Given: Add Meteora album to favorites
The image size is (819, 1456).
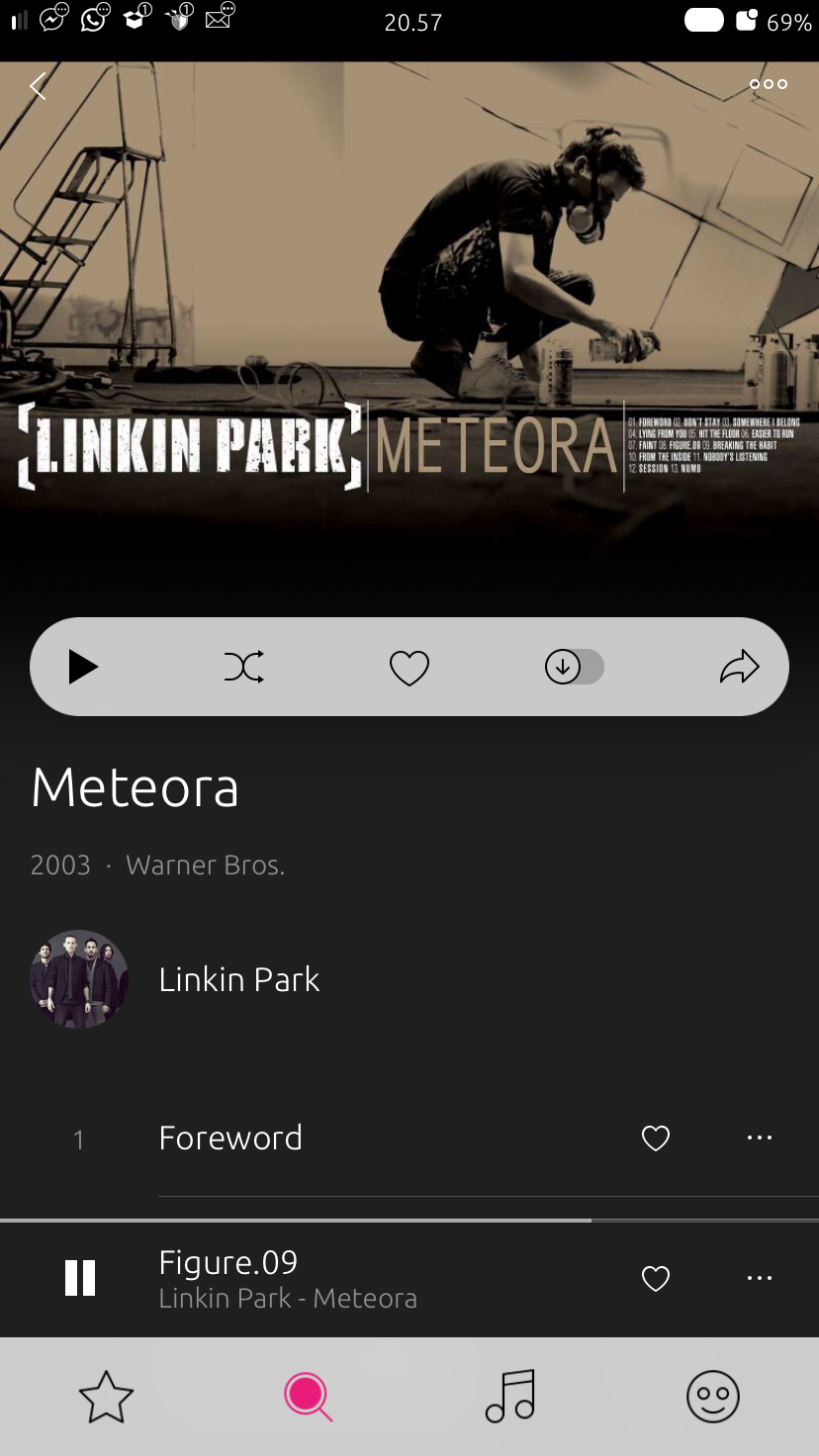Looking at the screenshot, I should (x=409, y=669).
